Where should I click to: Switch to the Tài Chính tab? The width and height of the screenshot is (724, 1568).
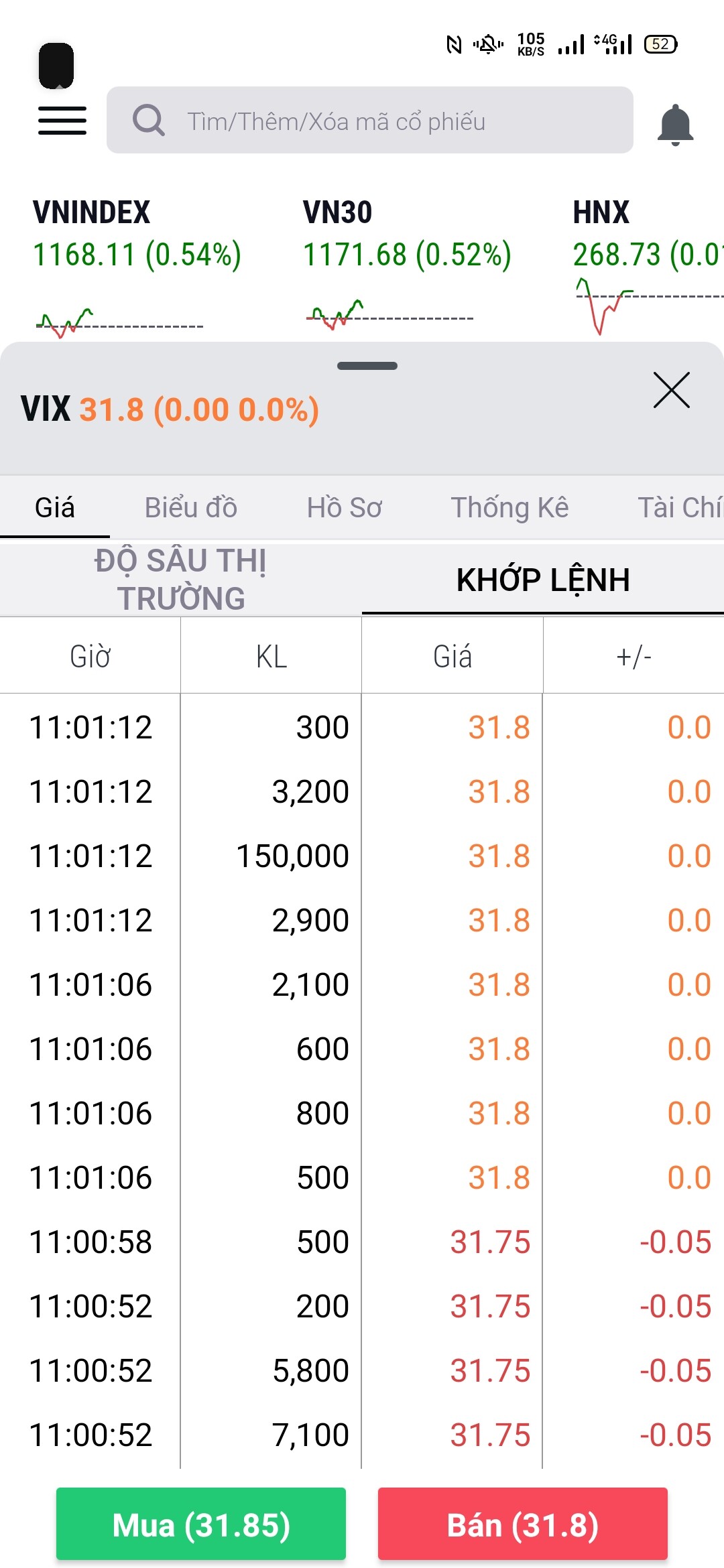pos(678,508)
